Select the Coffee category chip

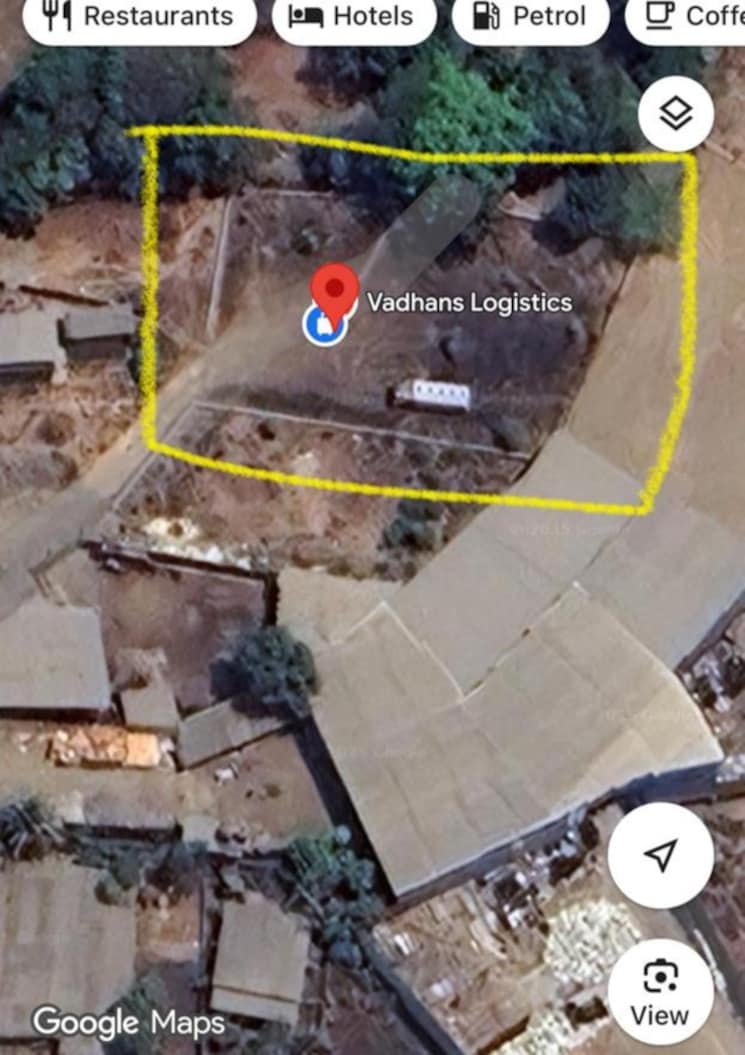coord(695,16)
